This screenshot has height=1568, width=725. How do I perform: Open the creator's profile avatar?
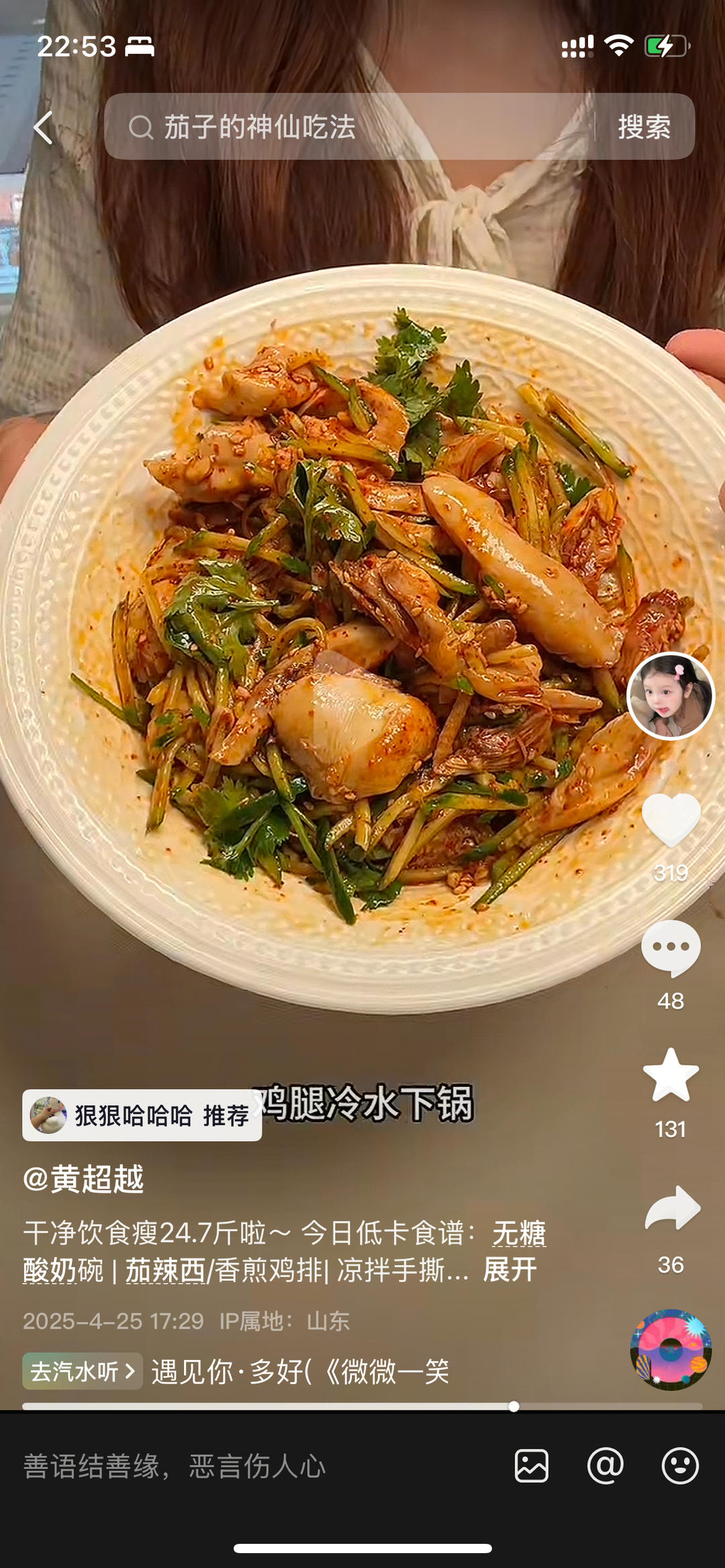[x=670, y=696]
